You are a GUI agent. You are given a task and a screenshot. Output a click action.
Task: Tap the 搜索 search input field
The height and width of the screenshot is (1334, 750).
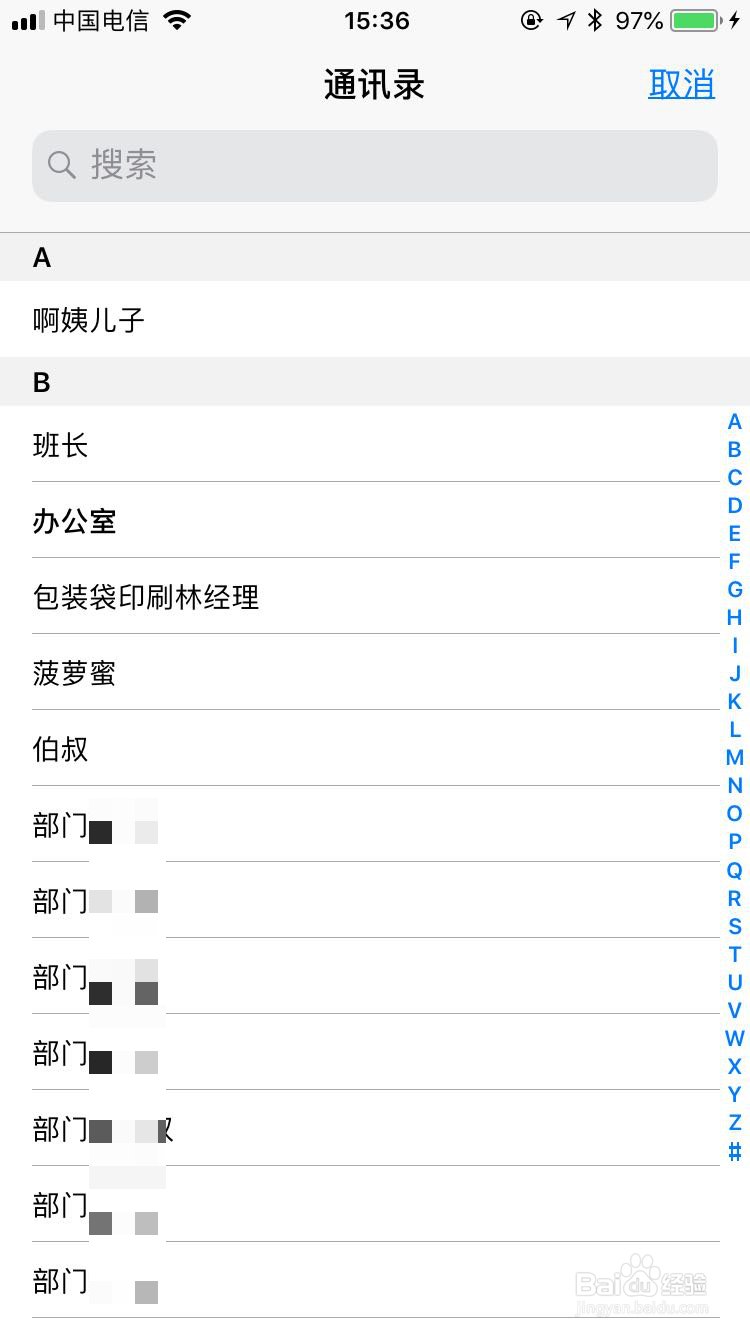[x=375, y=165]
